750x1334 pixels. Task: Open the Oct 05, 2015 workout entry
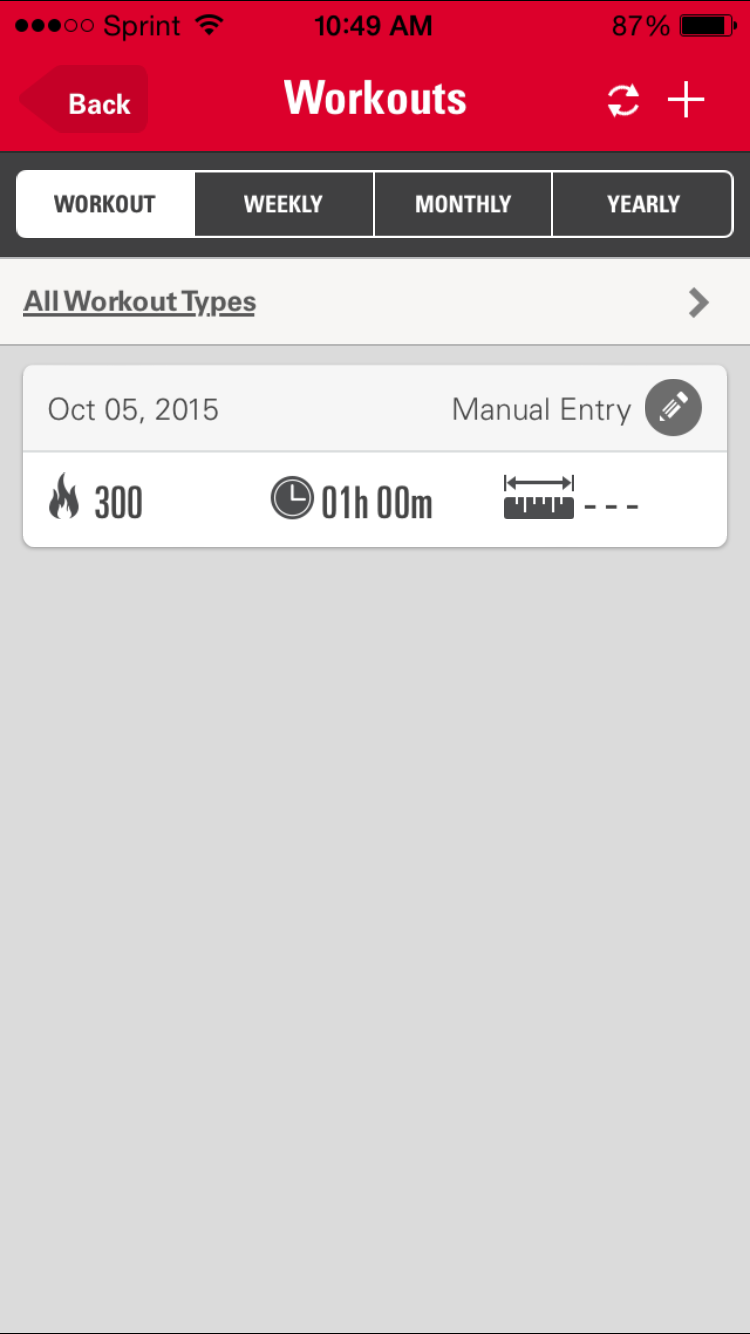pos(133,408)
